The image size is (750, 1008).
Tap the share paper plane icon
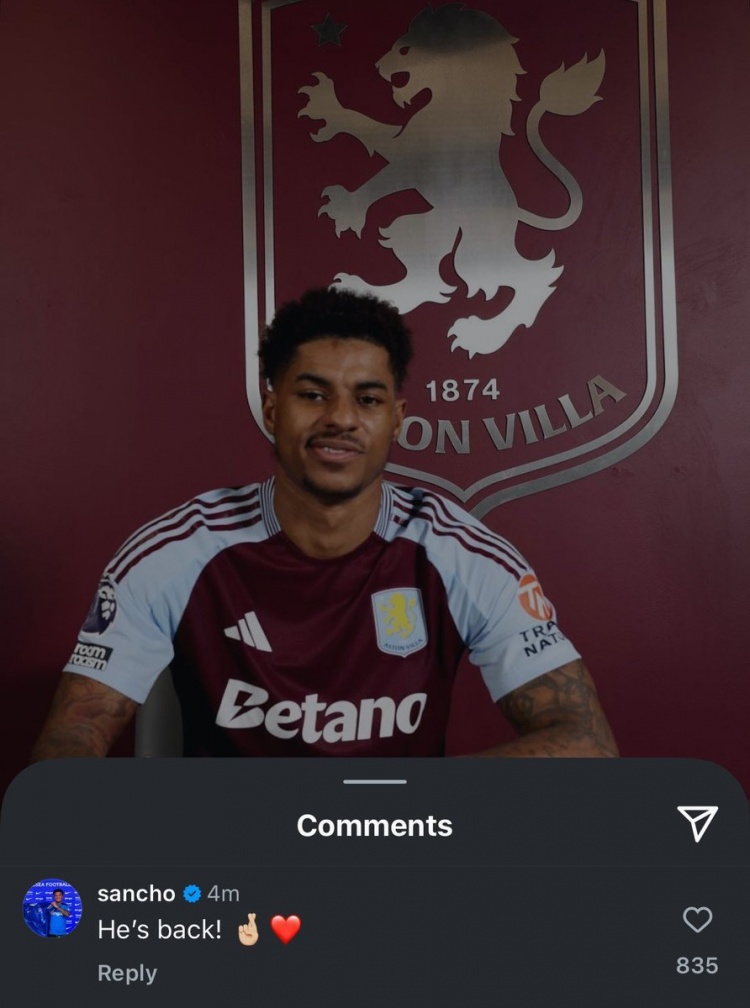point(697,823)
